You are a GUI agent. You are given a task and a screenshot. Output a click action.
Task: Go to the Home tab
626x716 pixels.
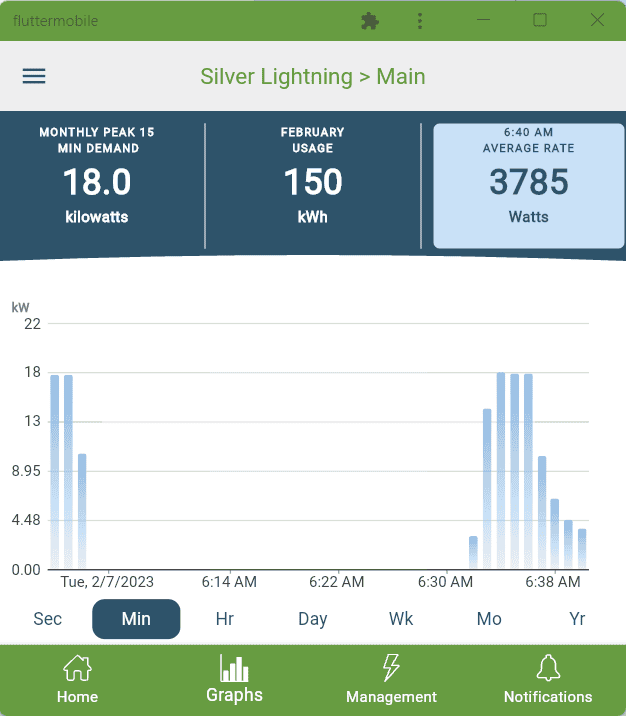pos(78,680)
